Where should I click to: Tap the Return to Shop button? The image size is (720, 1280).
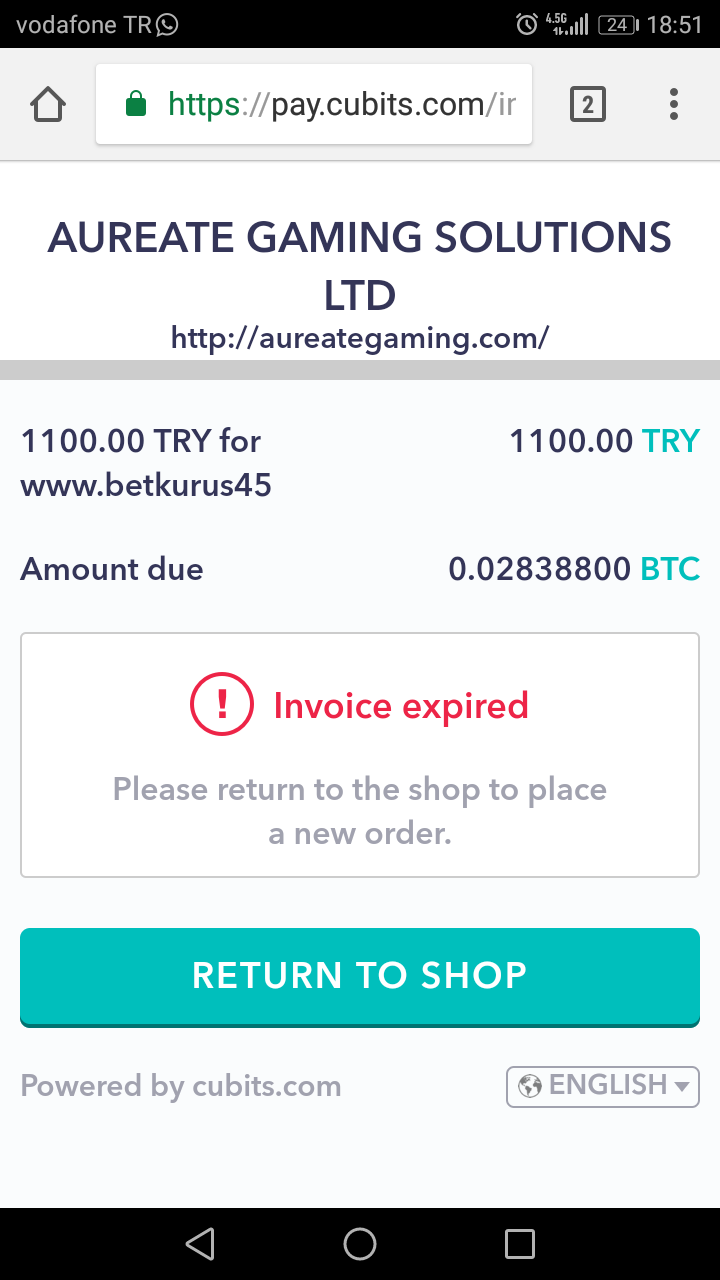point(360,976)
